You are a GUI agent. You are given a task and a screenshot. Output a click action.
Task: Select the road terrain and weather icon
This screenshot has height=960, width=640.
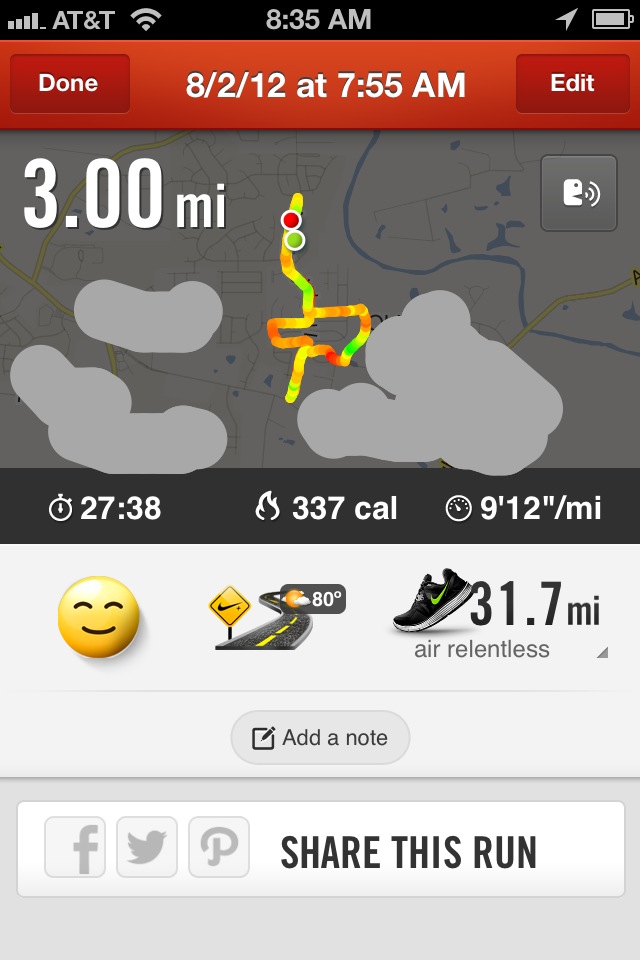[274, 617]
